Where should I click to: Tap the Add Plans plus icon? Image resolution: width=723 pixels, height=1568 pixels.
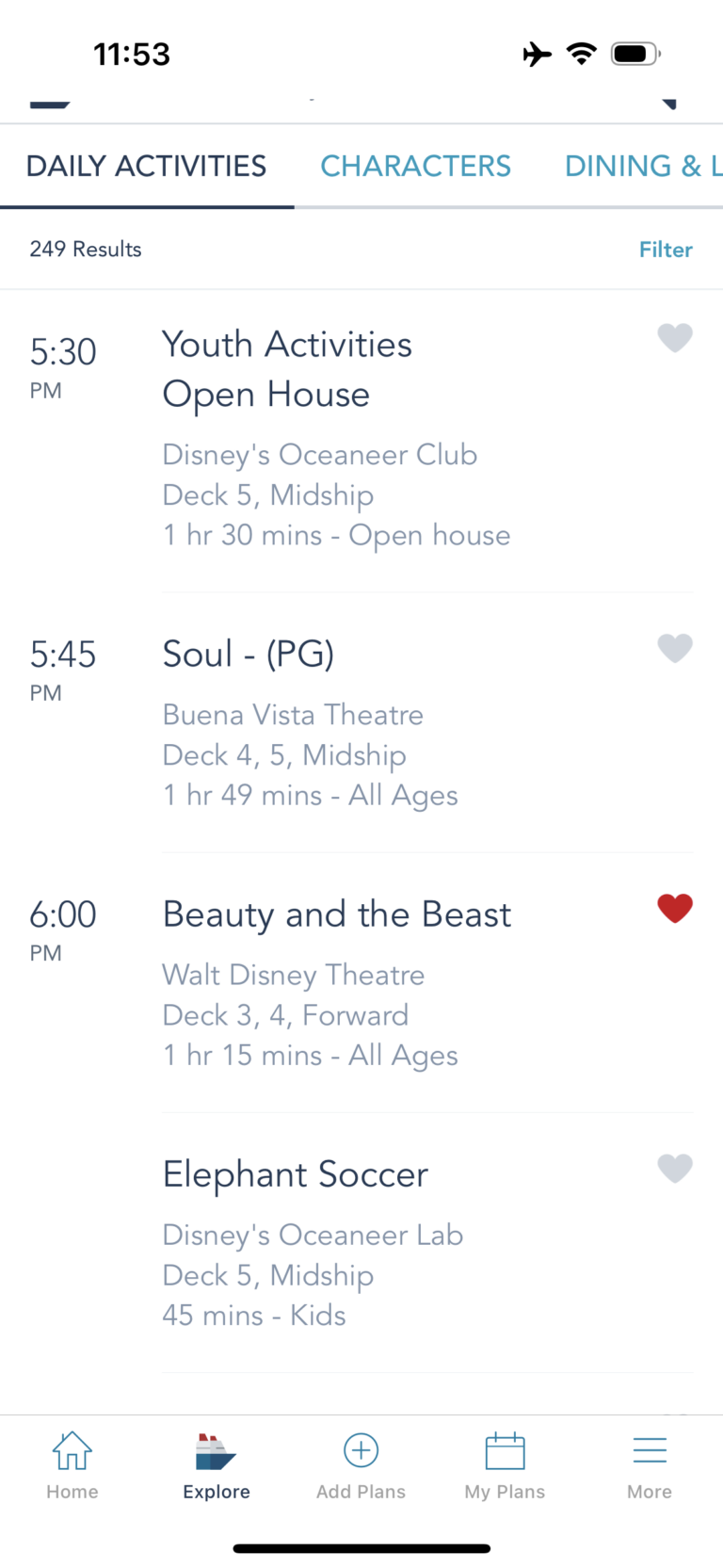[361, 1451]
